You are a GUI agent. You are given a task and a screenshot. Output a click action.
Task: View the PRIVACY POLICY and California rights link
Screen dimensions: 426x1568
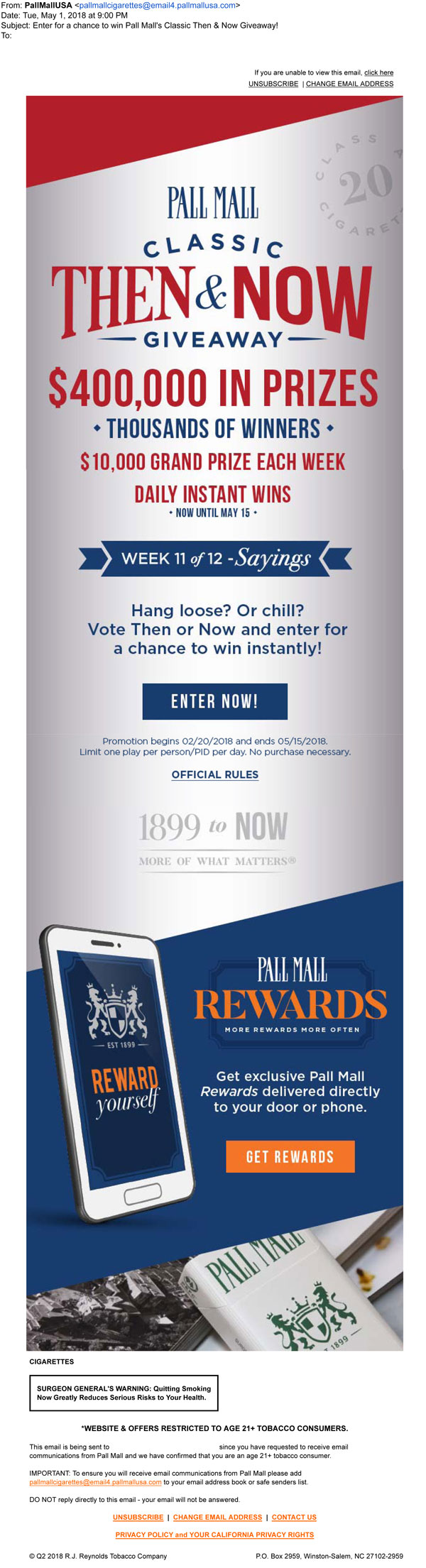pyautogui.click(x=214, y=1535)
